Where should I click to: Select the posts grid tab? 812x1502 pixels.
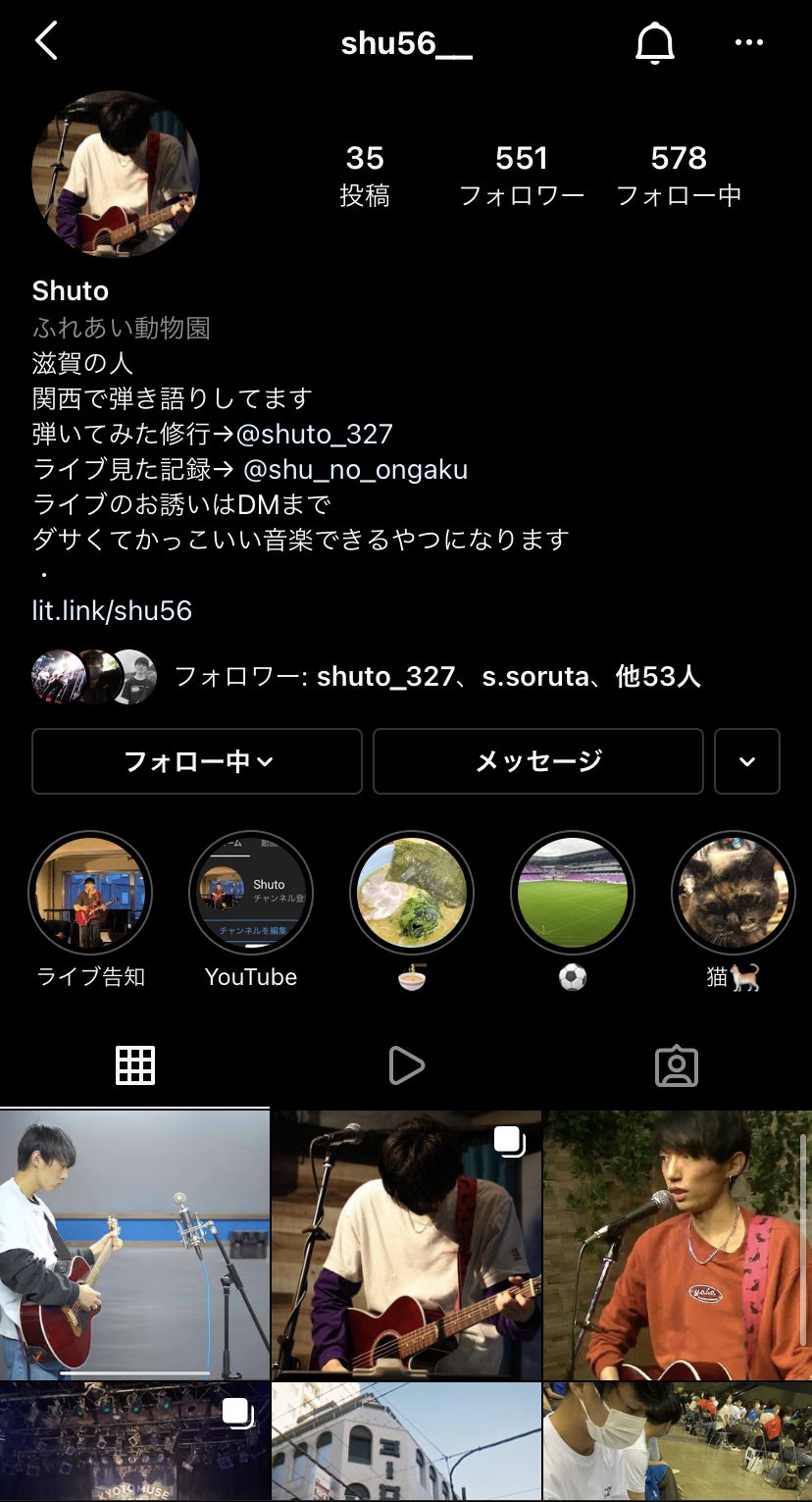tap(135, 1065)
